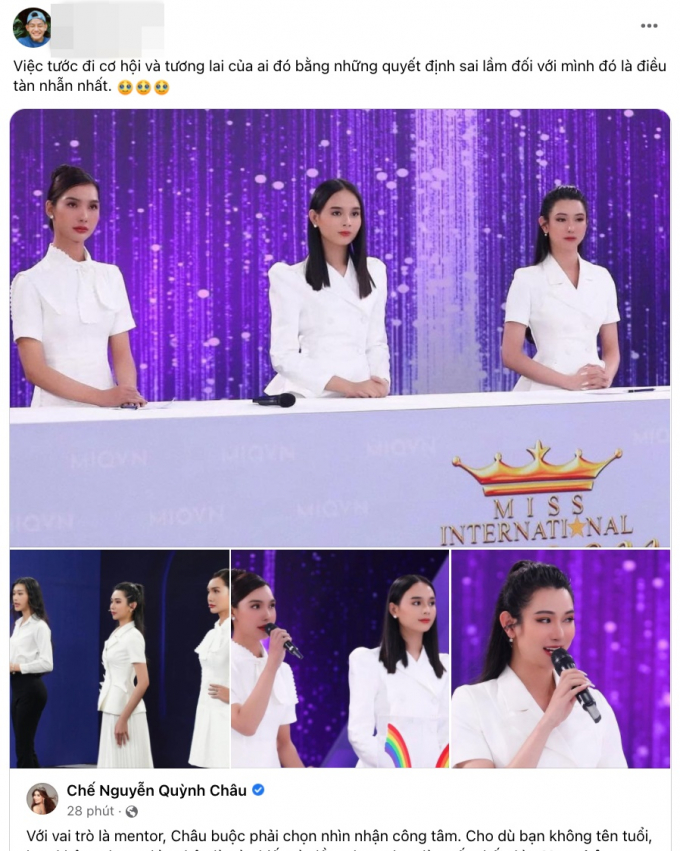Viewport: 680px width, 851px height.
Task: Open the photo of contestants standing on stage
Action: 119,658
